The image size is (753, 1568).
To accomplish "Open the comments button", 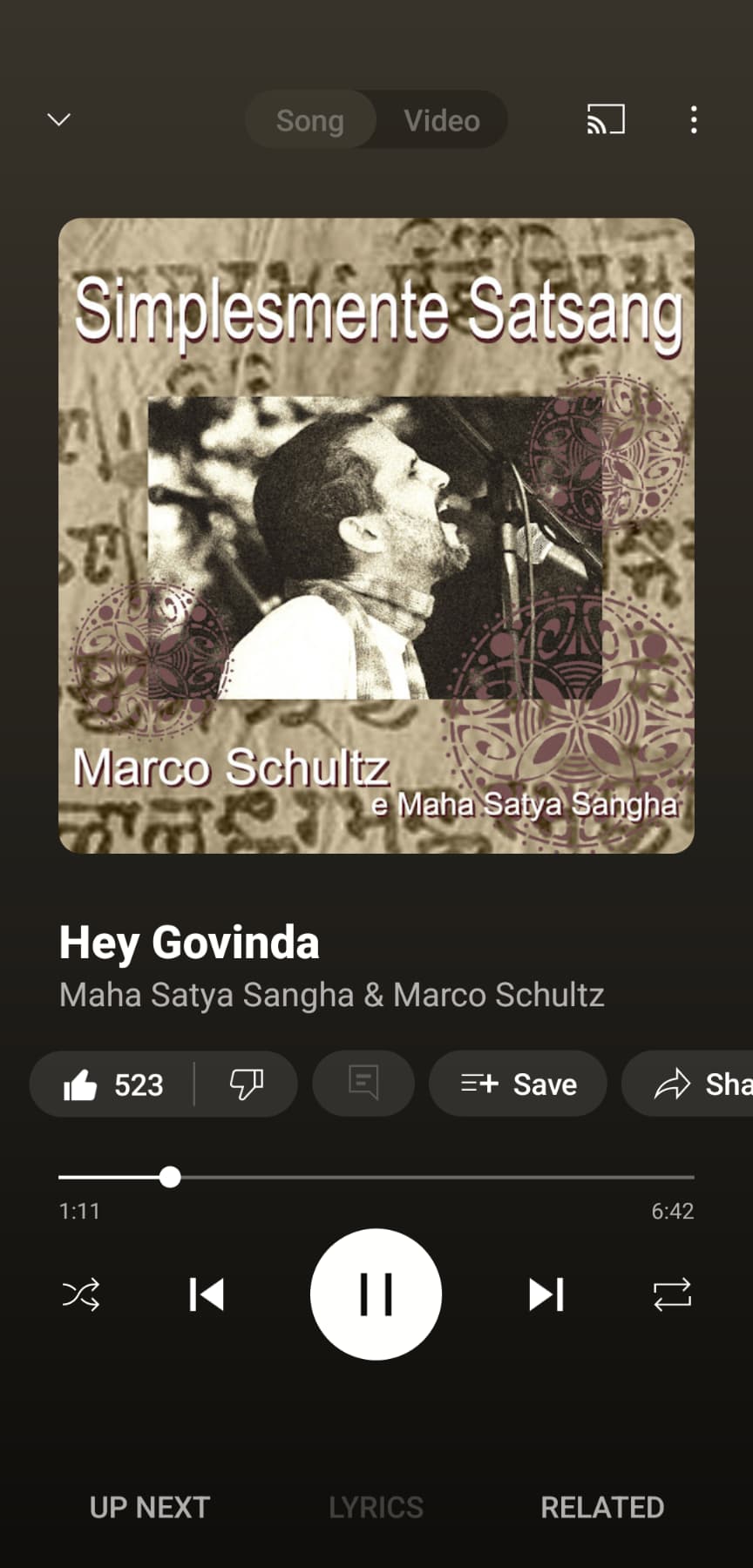I will tap(363, 1084).
